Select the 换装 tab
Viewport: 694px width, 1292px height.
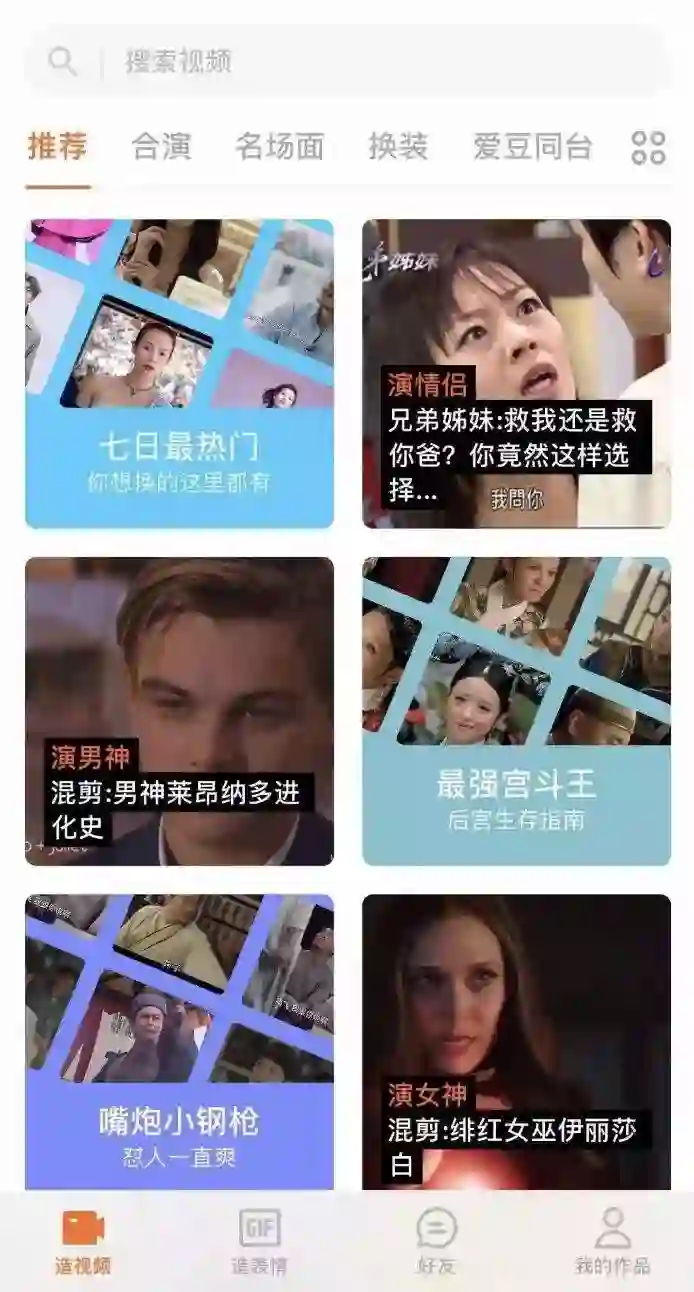[398, 147]
